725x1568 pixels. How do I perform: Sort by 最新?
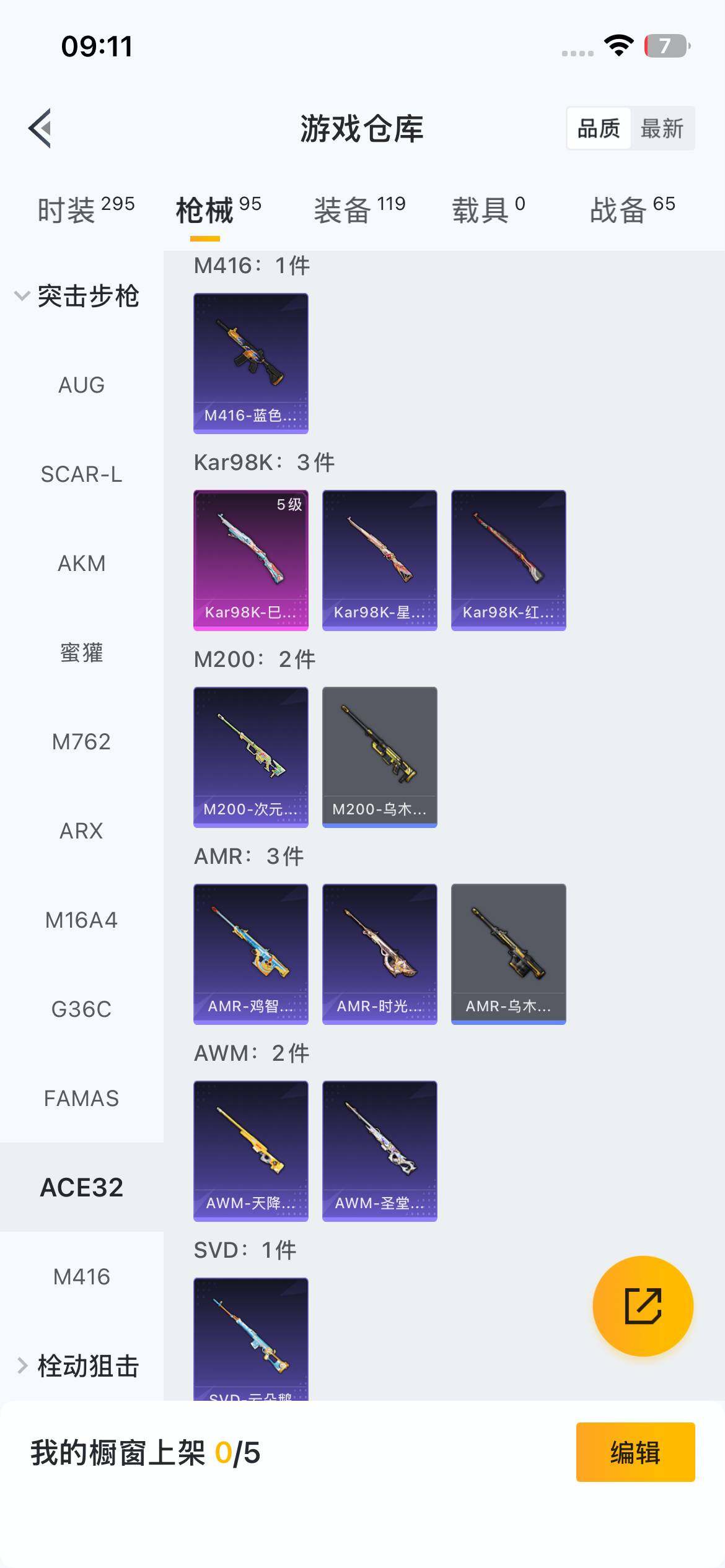coord(662,129)
